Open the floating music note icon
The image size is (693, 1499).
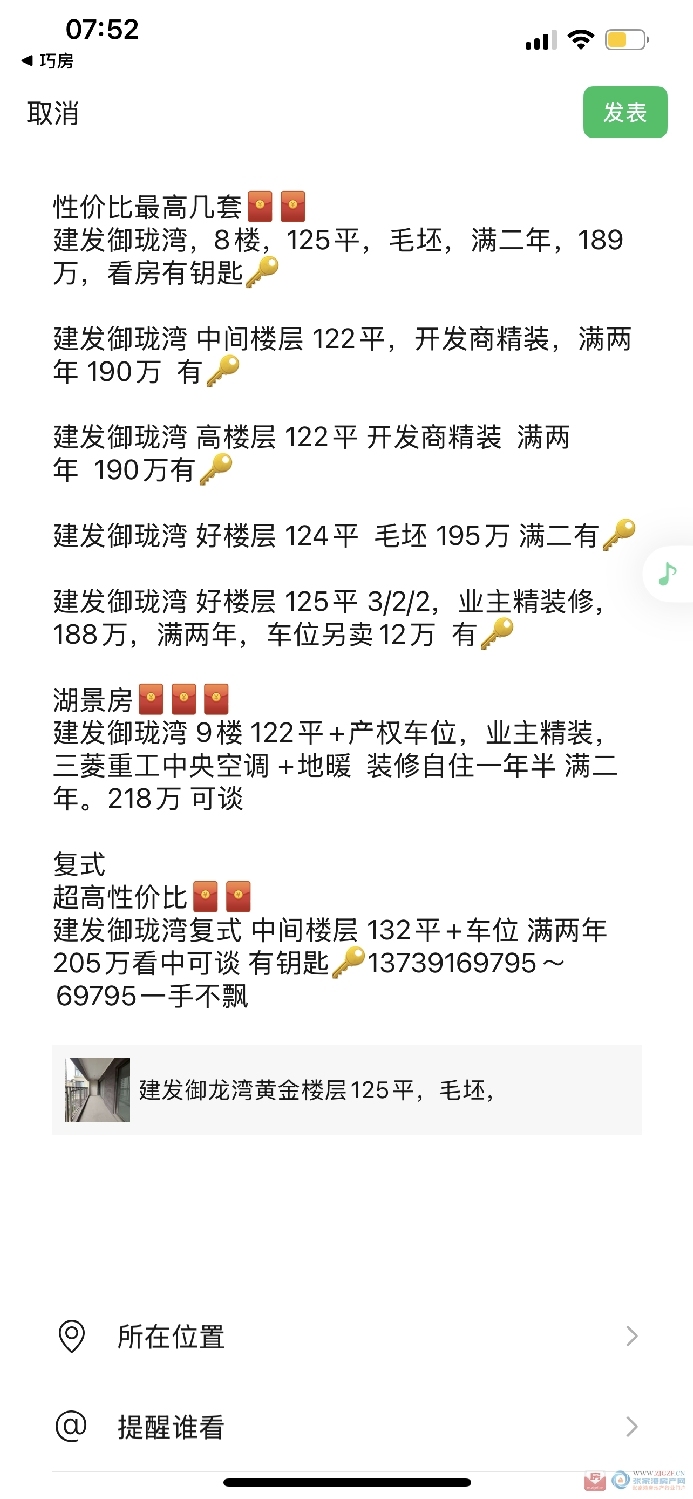667,574
